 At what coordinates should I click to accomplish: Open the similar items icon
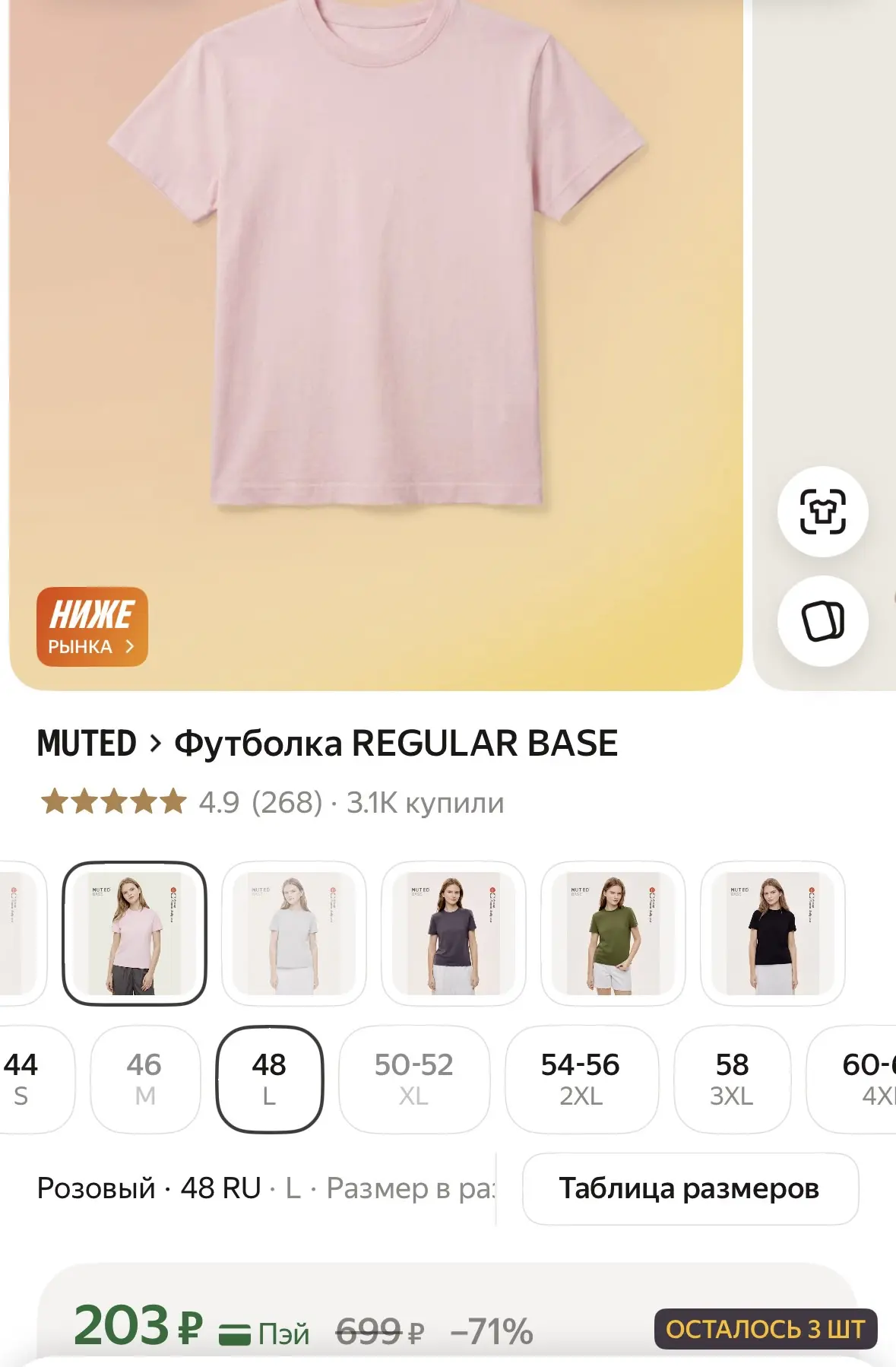point(822,621)
